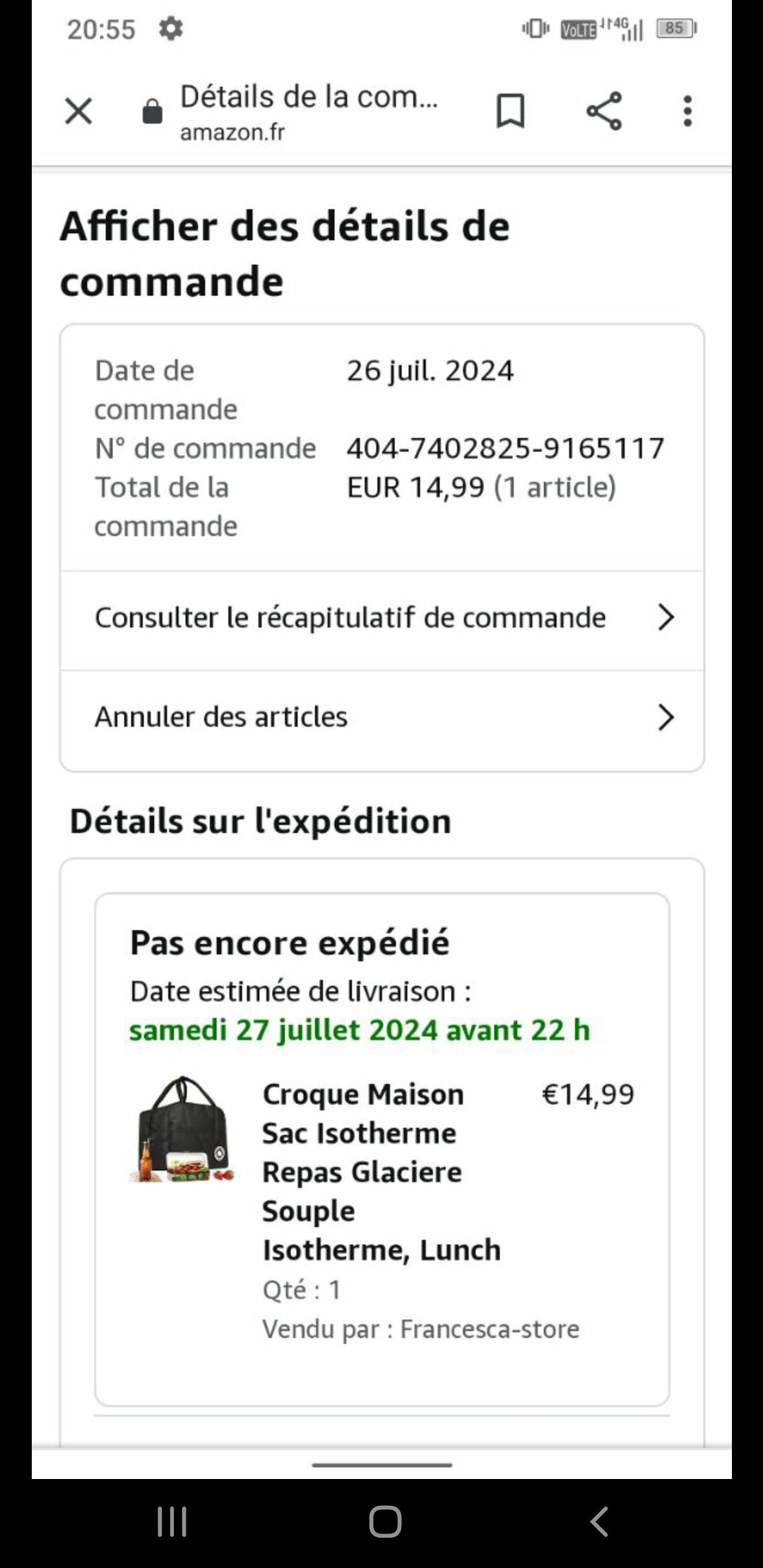763x1568 pixels.
Task: Go back with the system back button
Action: point(599,1521)
